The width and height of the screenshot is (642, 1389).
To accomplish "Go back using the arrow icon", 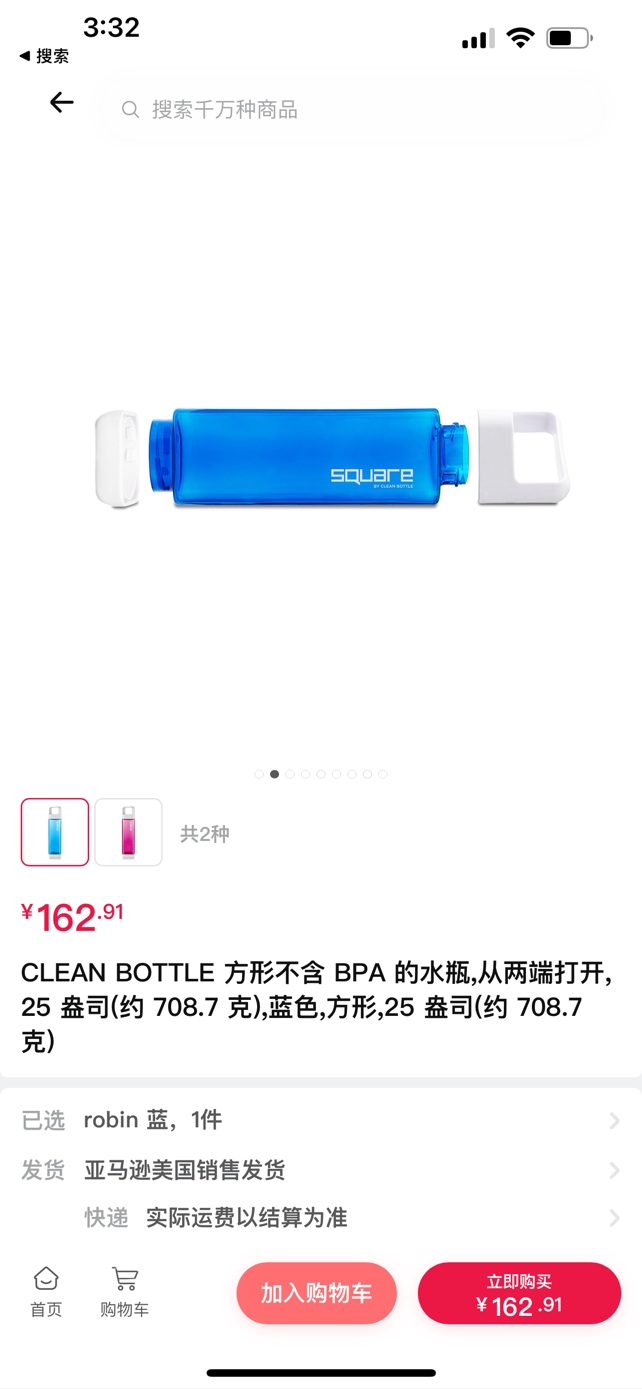I will (x=62, y=102).
